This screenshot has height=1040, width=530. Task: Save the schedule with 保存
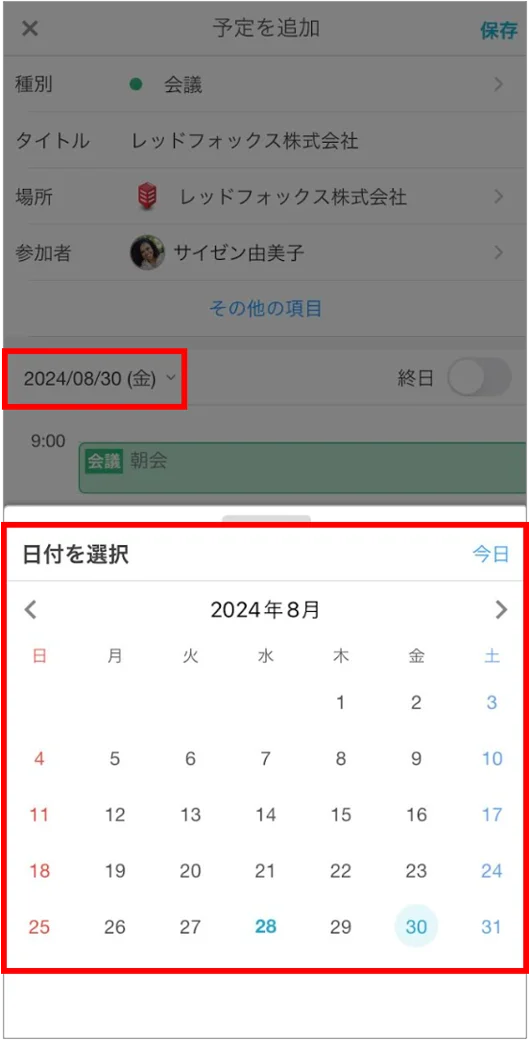(x=499, y=31)
